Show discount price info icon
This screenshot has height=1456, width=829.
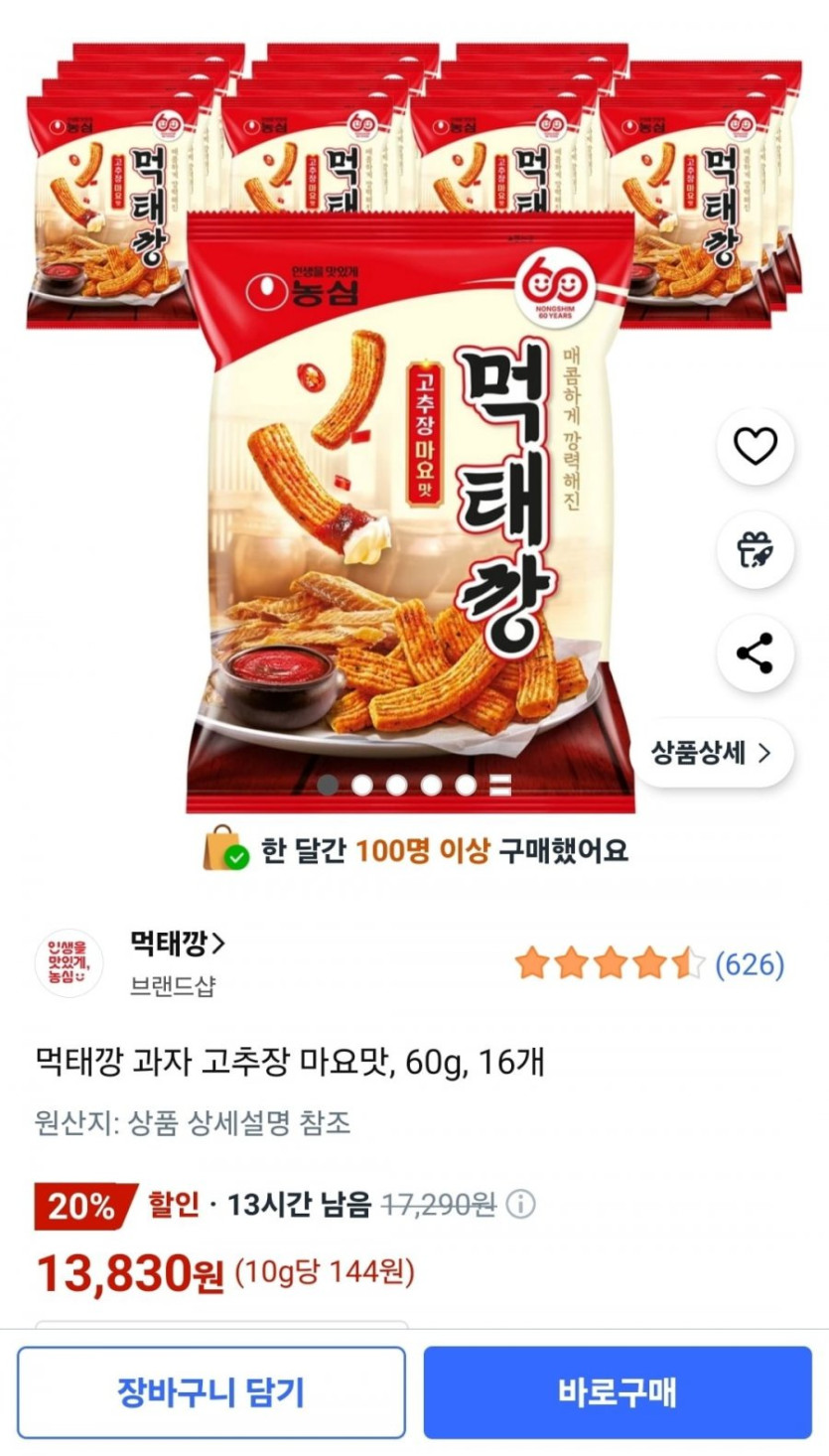click(x=520, y=1205)
